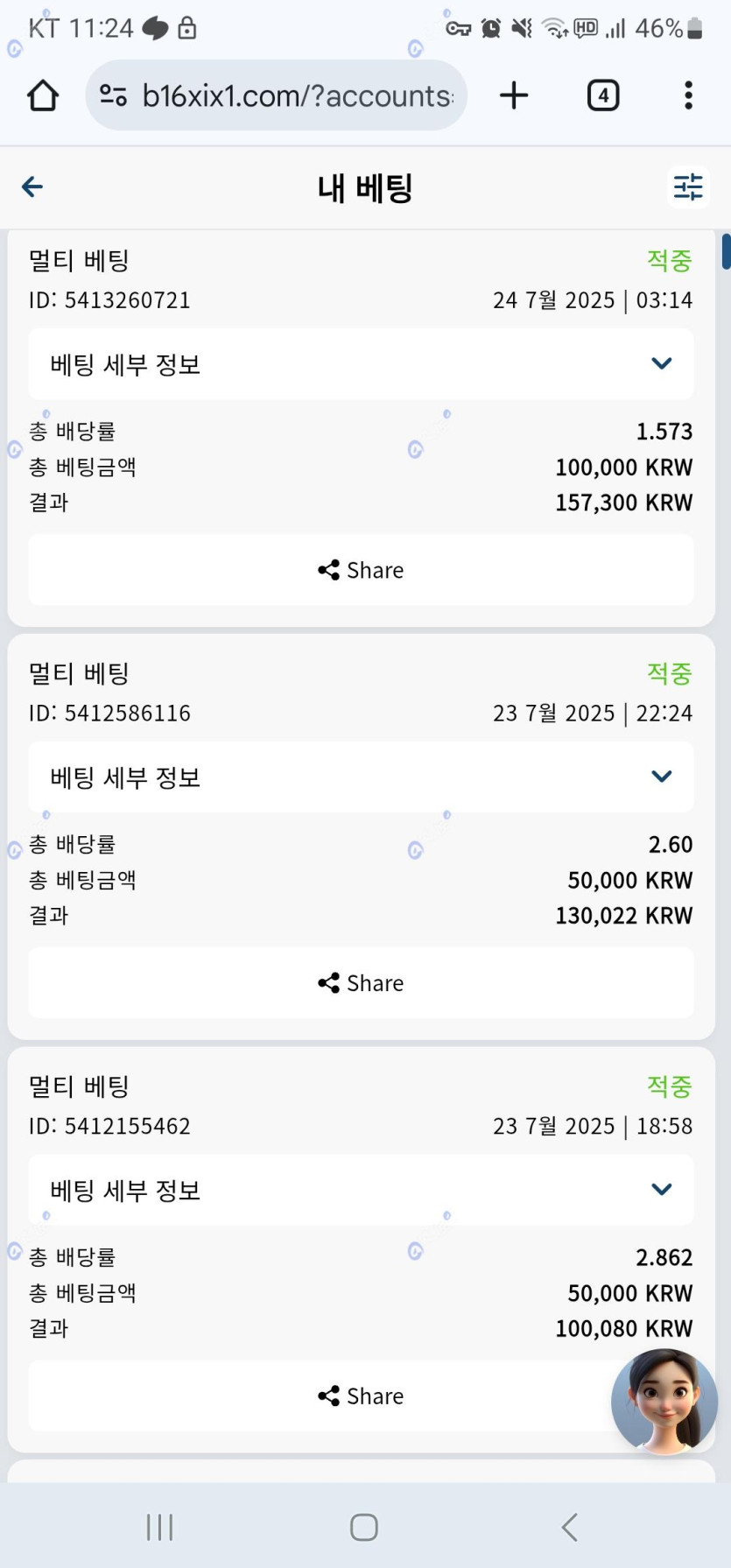Screen dimensions: 731x1568
Task: Open the support chat avatar
Action: coord(664,1401)
